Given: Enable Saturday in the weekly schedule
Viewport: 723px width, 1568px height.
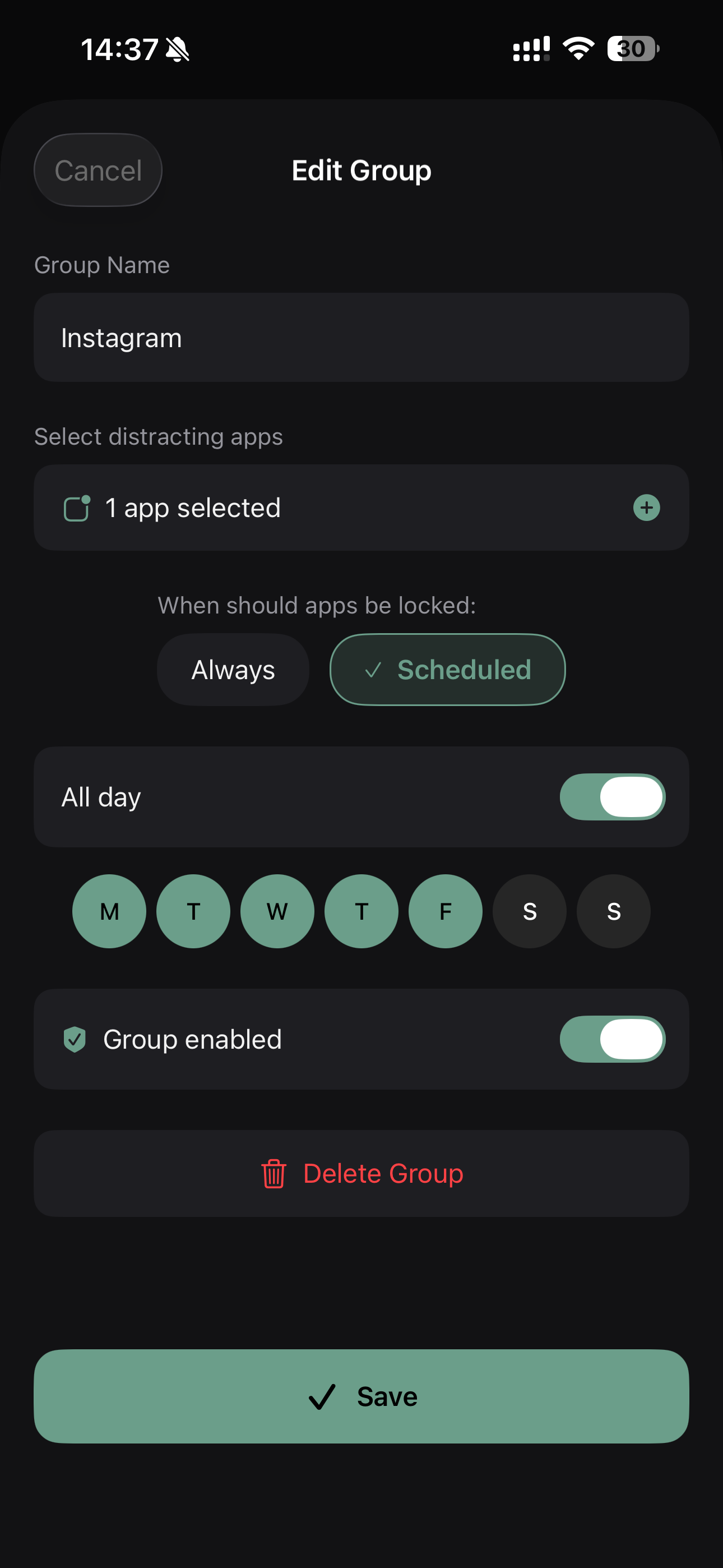Looking at the screenshot, I should point(529,911).
